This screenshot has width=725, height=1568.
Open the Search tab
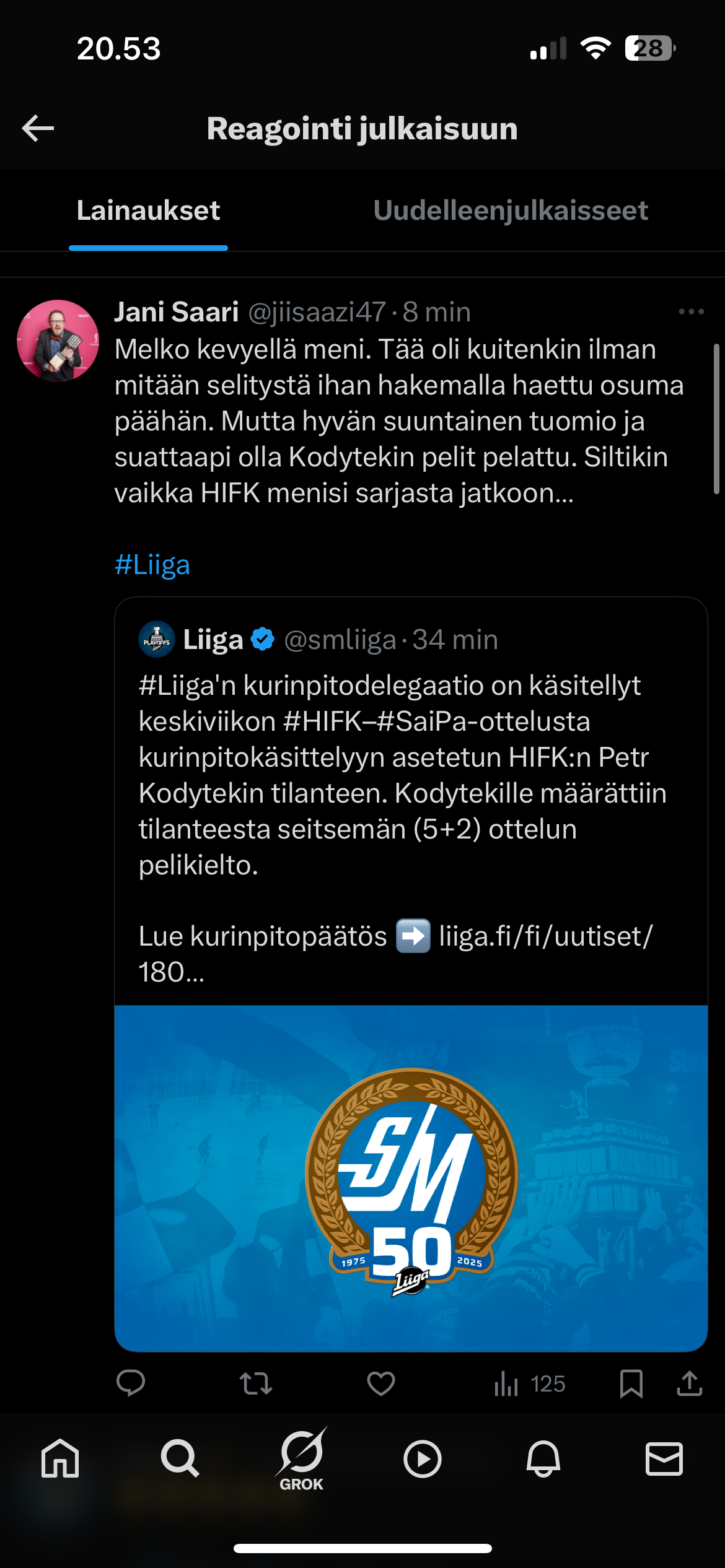180,1458
